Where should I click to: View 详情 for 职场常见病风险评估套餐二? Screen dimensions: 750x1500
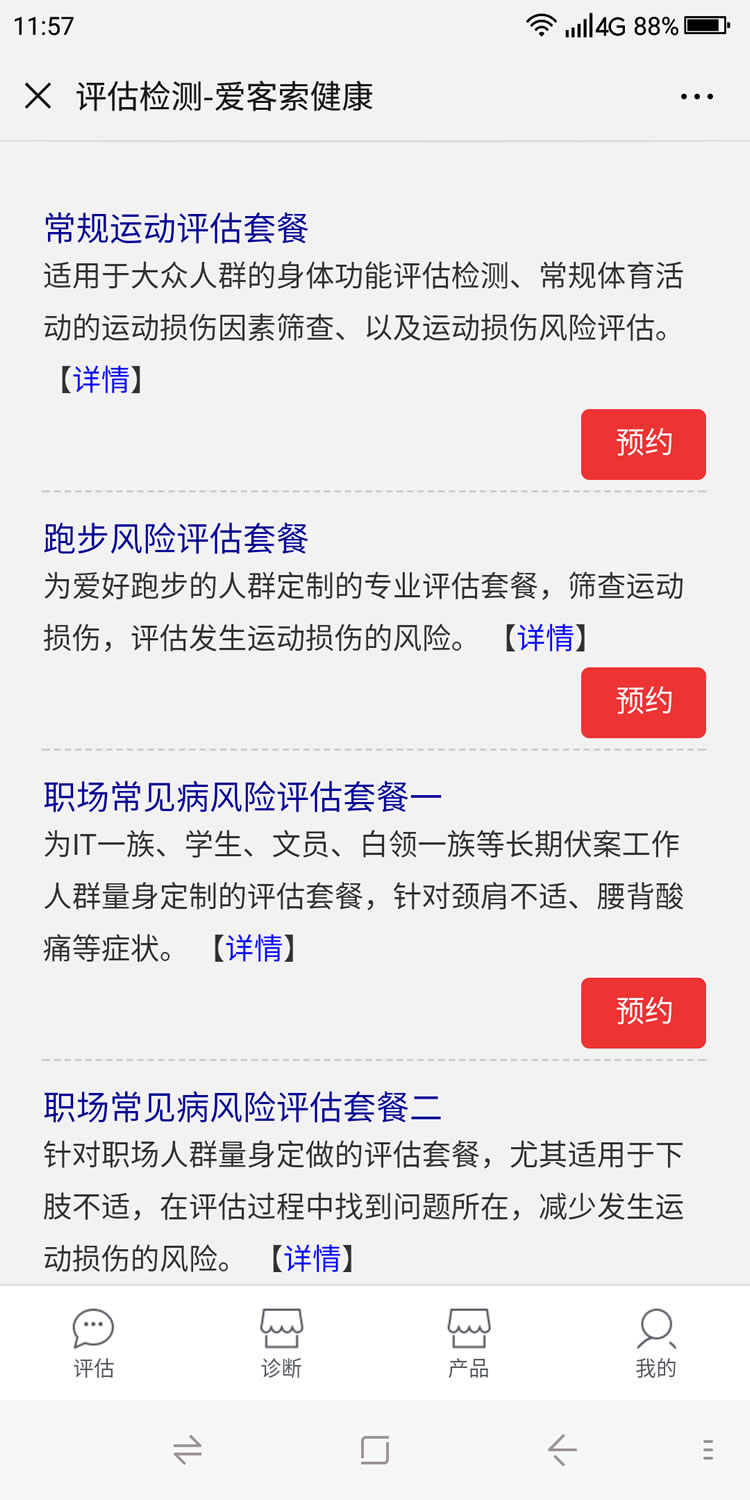click(x=312, y=1258)
